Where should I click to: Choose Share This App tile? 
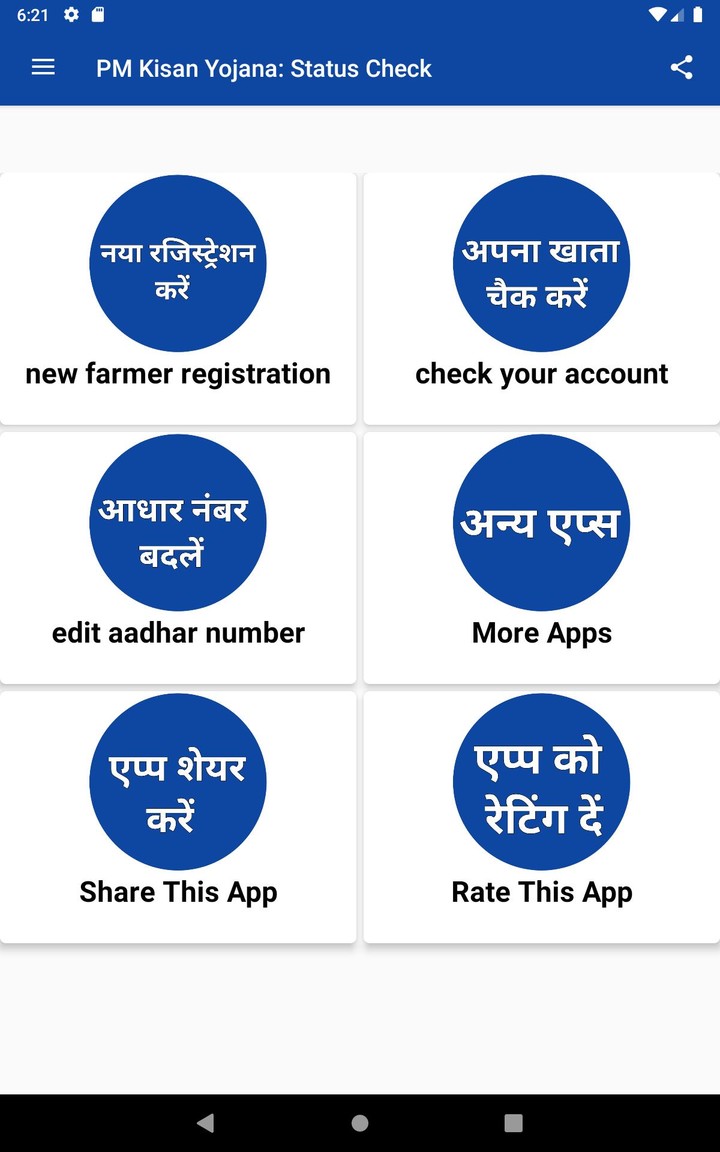[178, 817]
